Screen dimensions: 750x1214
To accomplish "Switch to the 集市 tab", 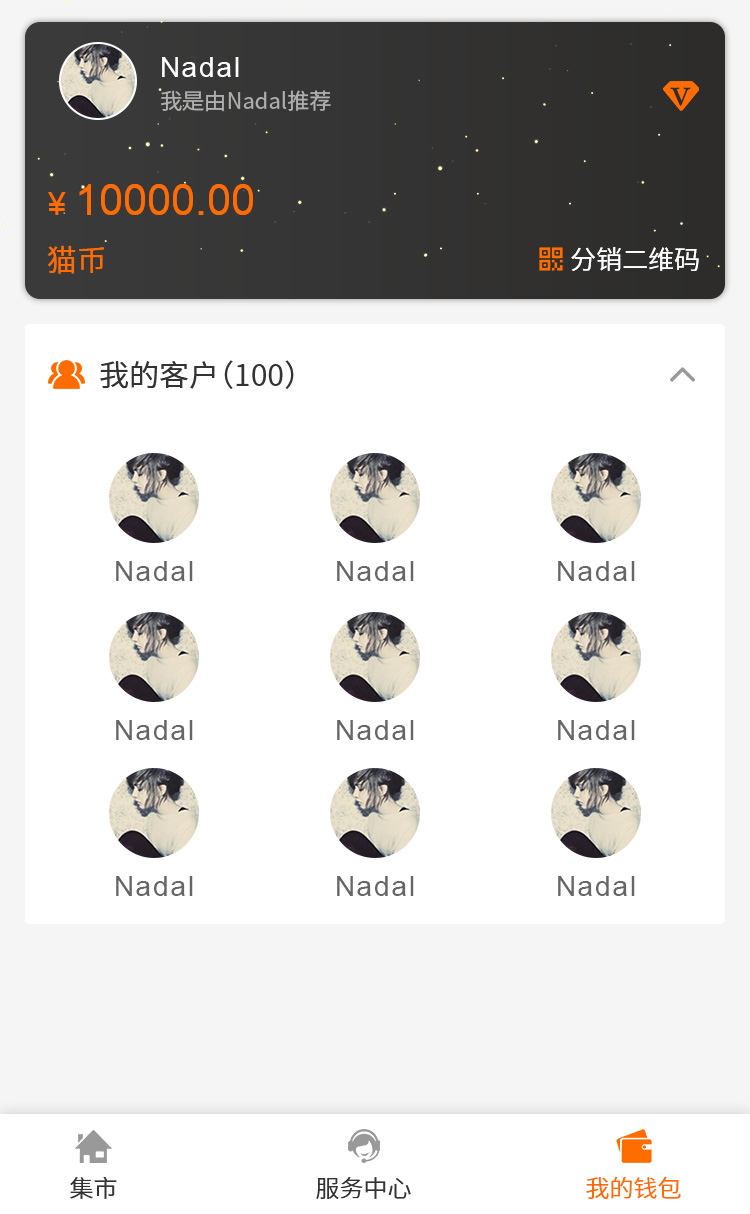I will [x=93, y=1165].
